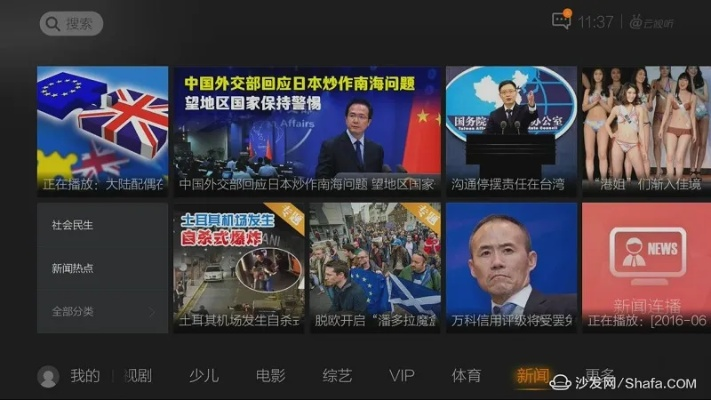Screen dimensions: 711x400
Task: Switch to the 少儿 tab
Action: [203, 376]
